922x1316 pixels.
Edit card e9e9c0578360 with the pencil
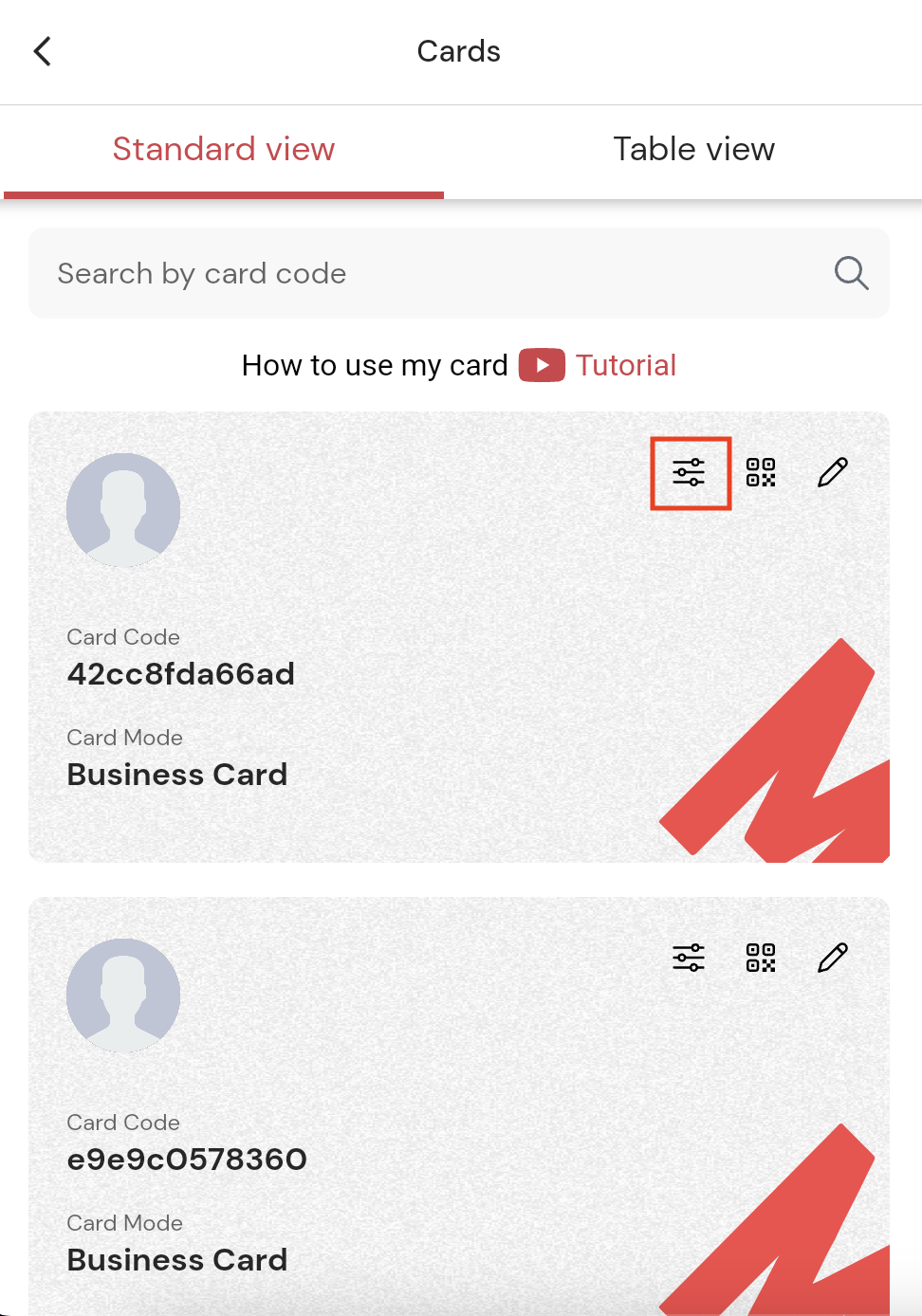pyautogui.click(x=833, y=958)
